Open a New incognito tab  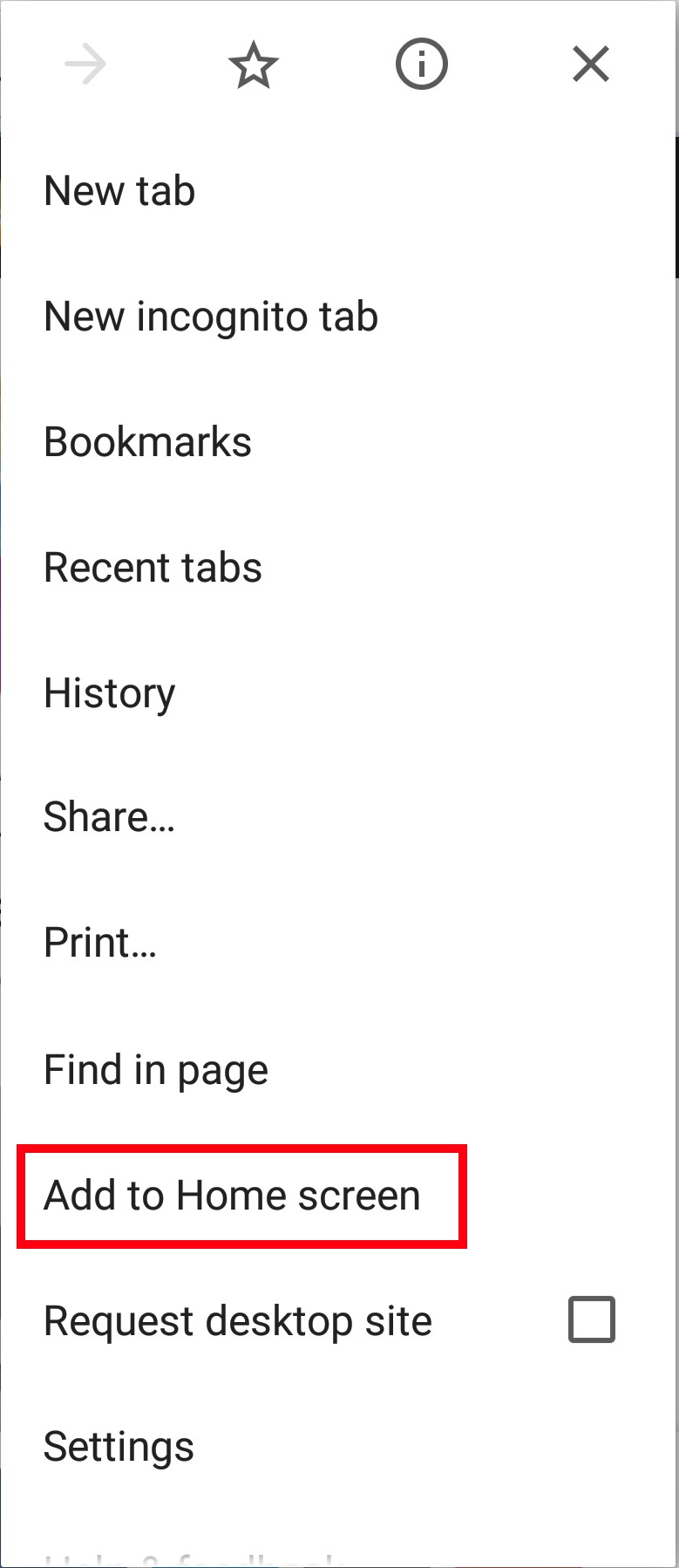point(211,317)
